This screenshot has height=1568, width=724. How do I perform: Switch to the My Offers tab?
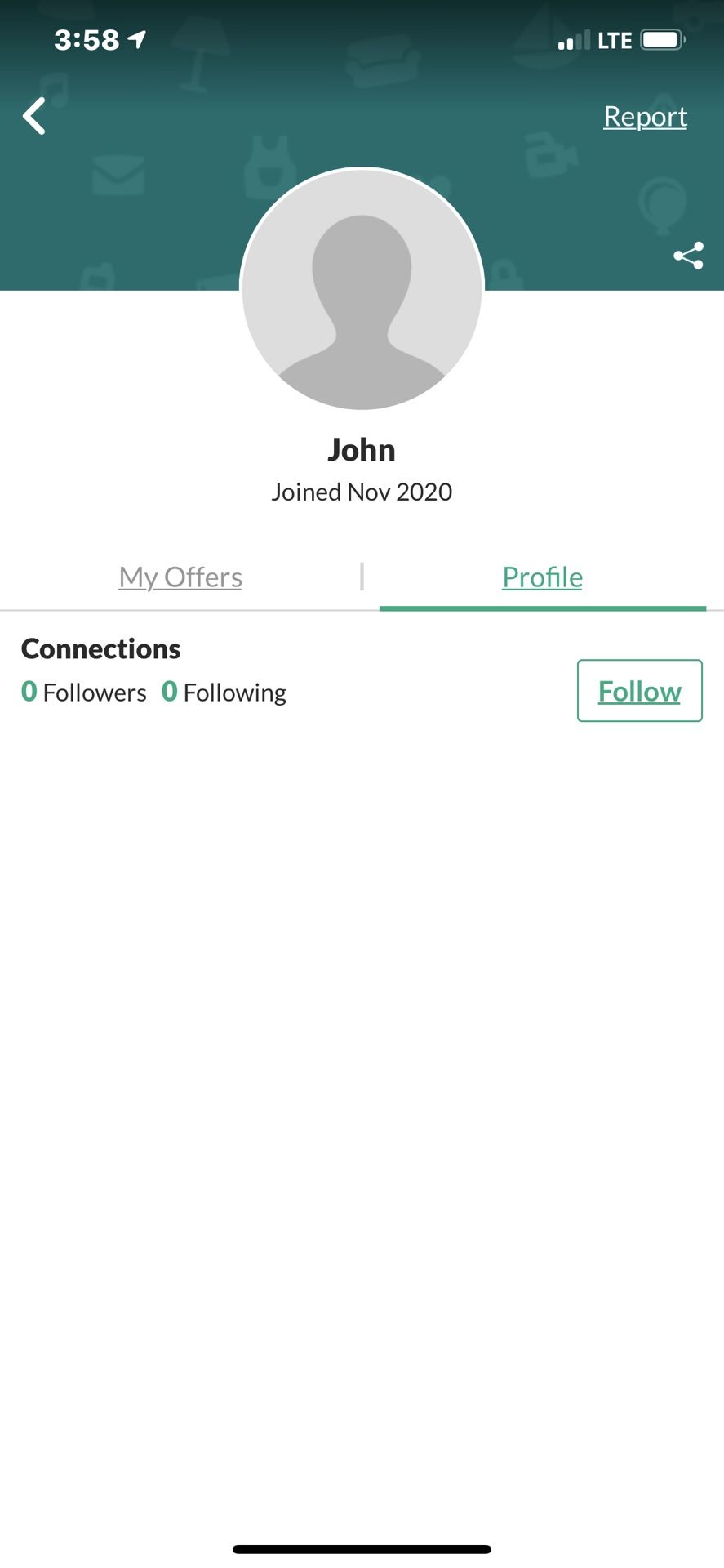click(180, 577)
